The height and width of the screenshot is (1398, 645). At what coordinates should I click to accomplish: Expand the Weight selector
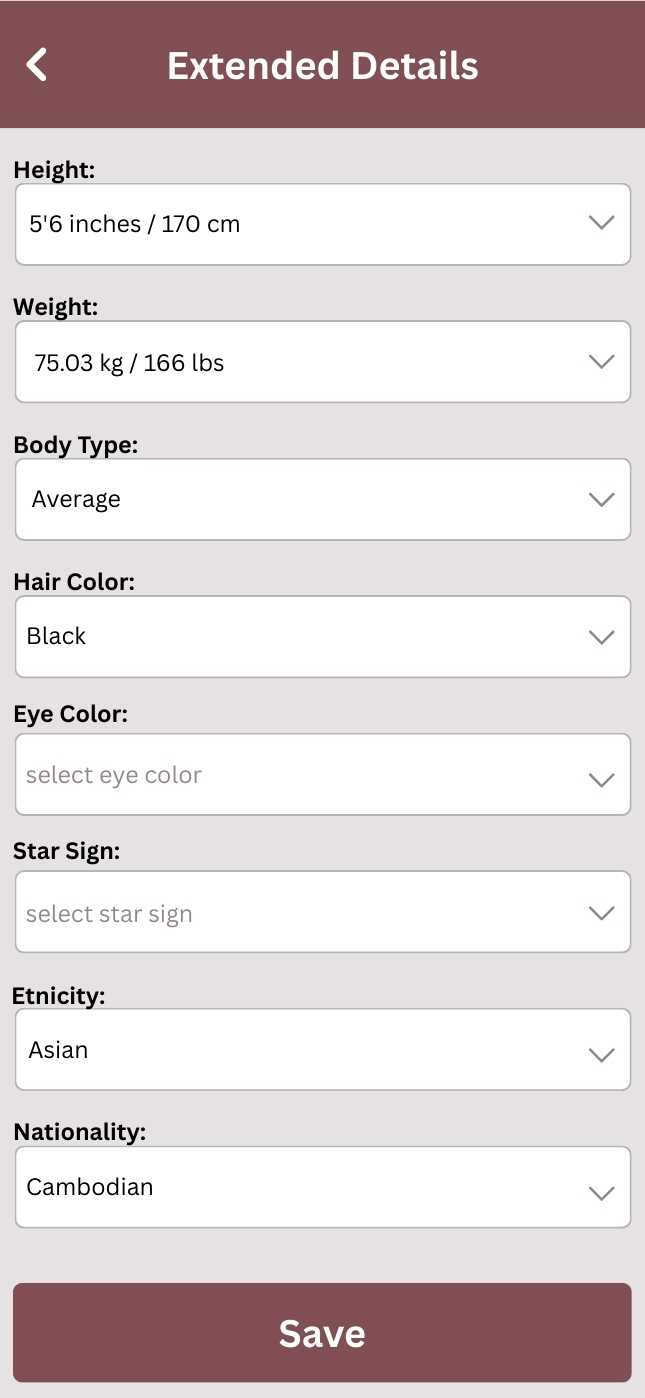pyautogui.click(x=322, y=362)
